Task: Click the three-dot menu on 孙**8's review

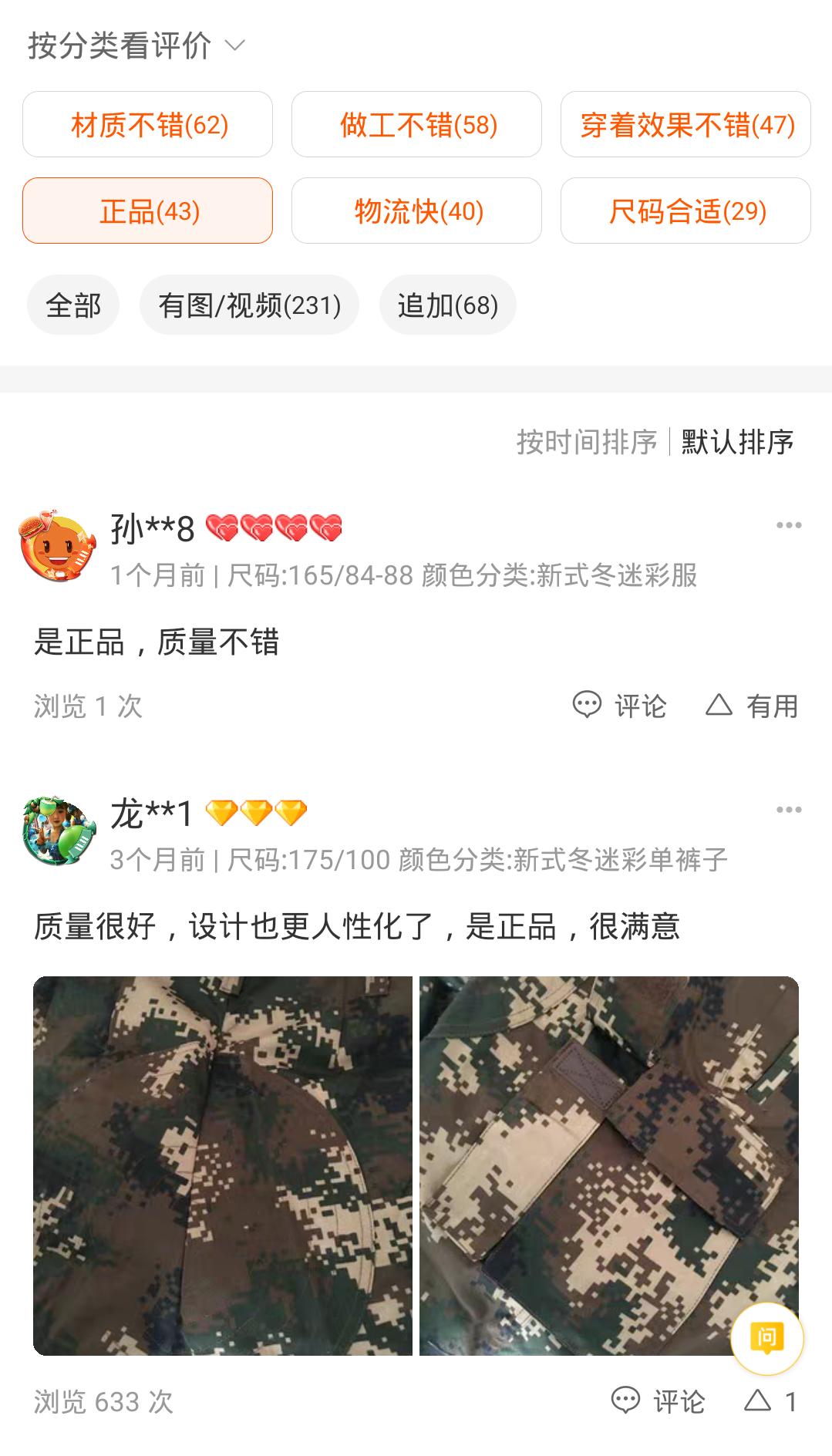Action: [x=788, y=525]
